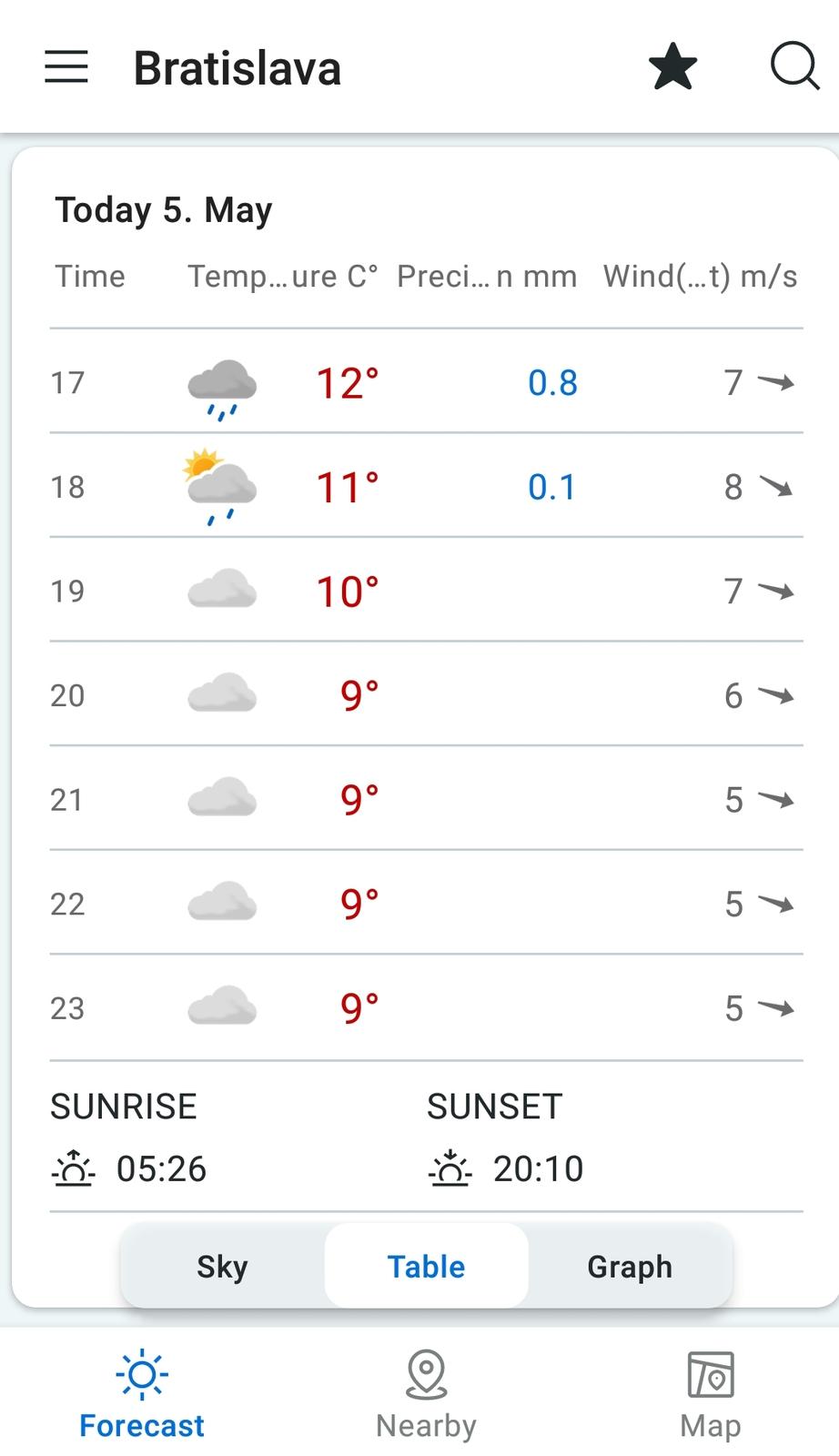Viewport: 839px width, 1456px height.
Task: Open location search
Action: [x=794, y=66]
